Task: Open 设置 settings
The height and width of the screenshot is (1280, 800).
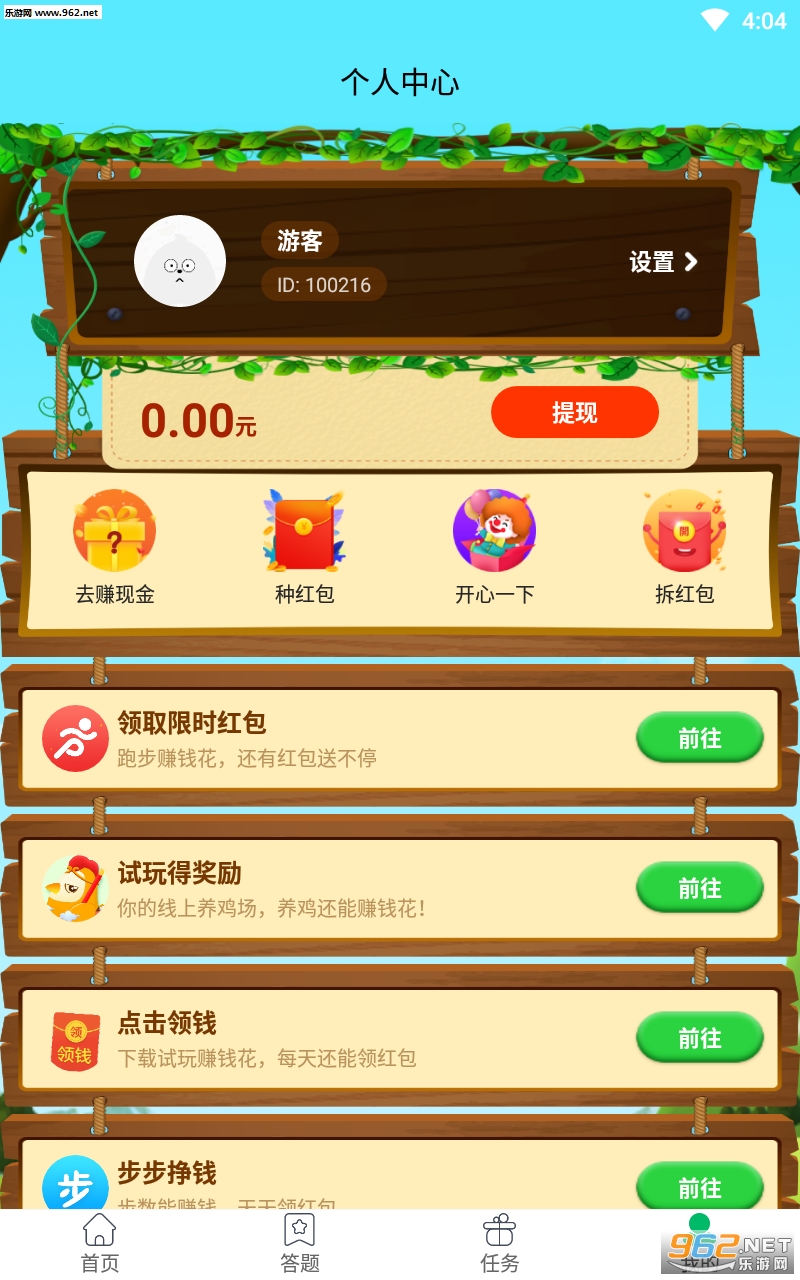Action: [x=663, y=262]
